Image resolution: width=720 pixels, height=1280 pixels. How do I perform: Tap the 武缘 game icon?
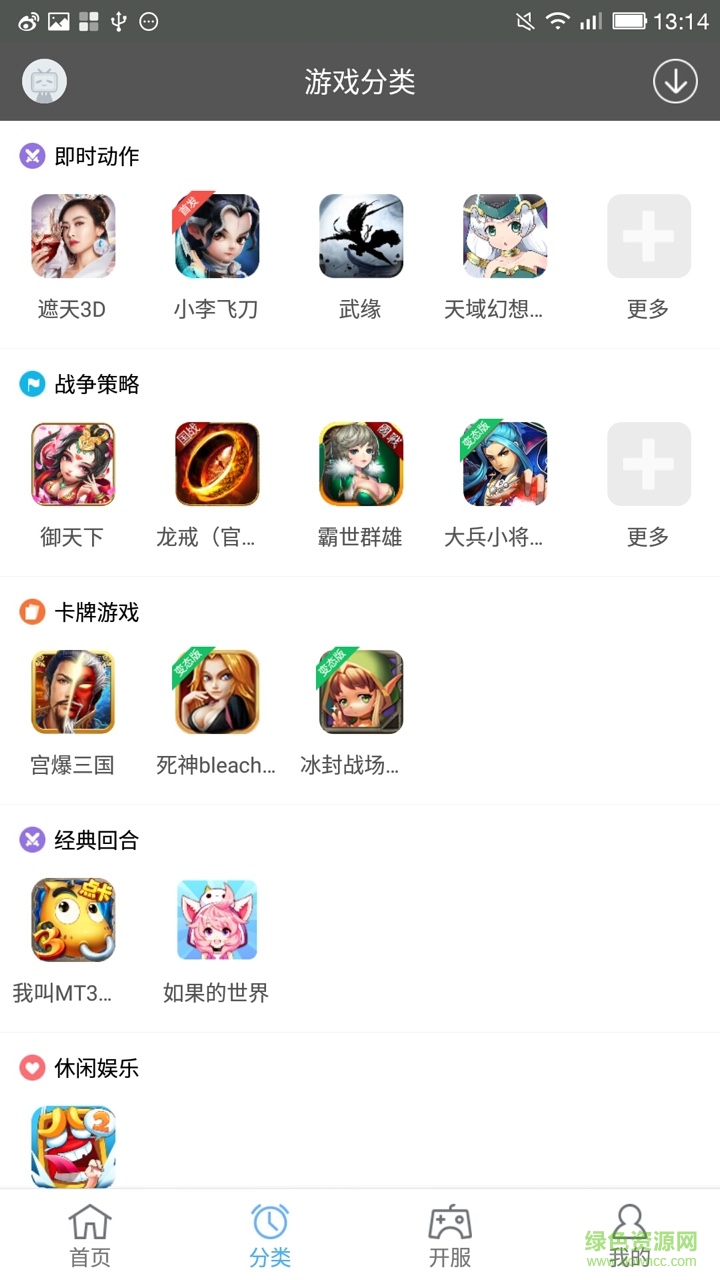[x=360, y=236]
